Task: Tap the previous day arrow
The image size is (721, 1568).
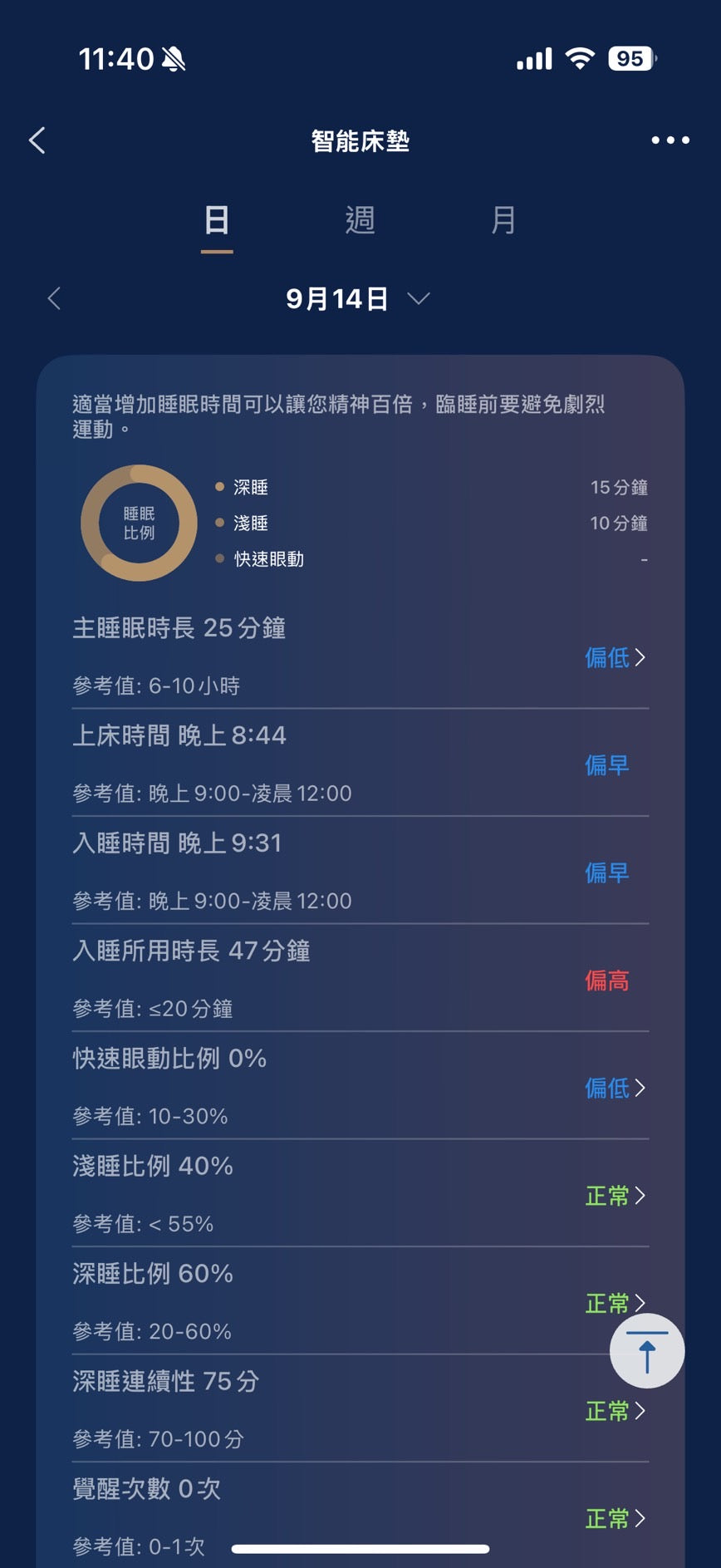Action: tap(53, 297)
